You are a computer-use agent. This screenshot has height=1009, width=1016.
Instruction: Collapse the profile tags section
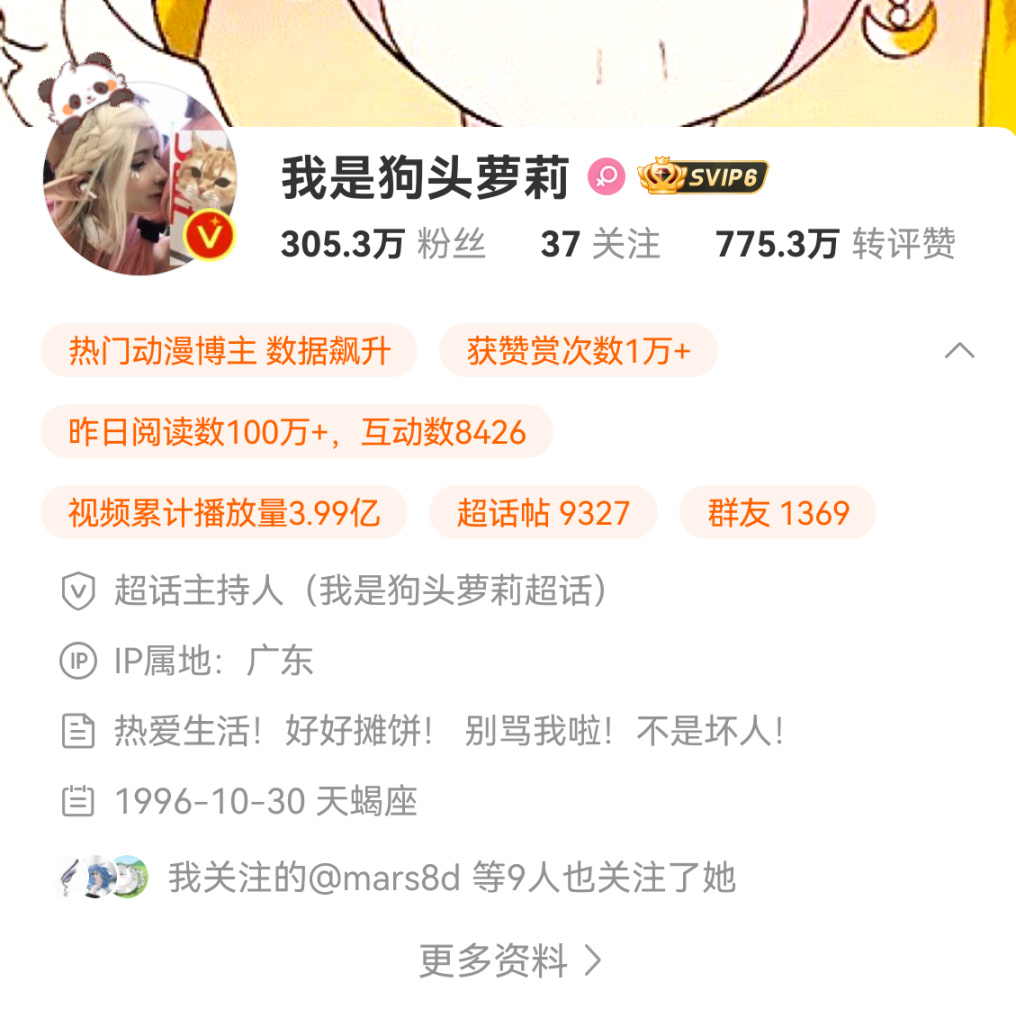959,351
